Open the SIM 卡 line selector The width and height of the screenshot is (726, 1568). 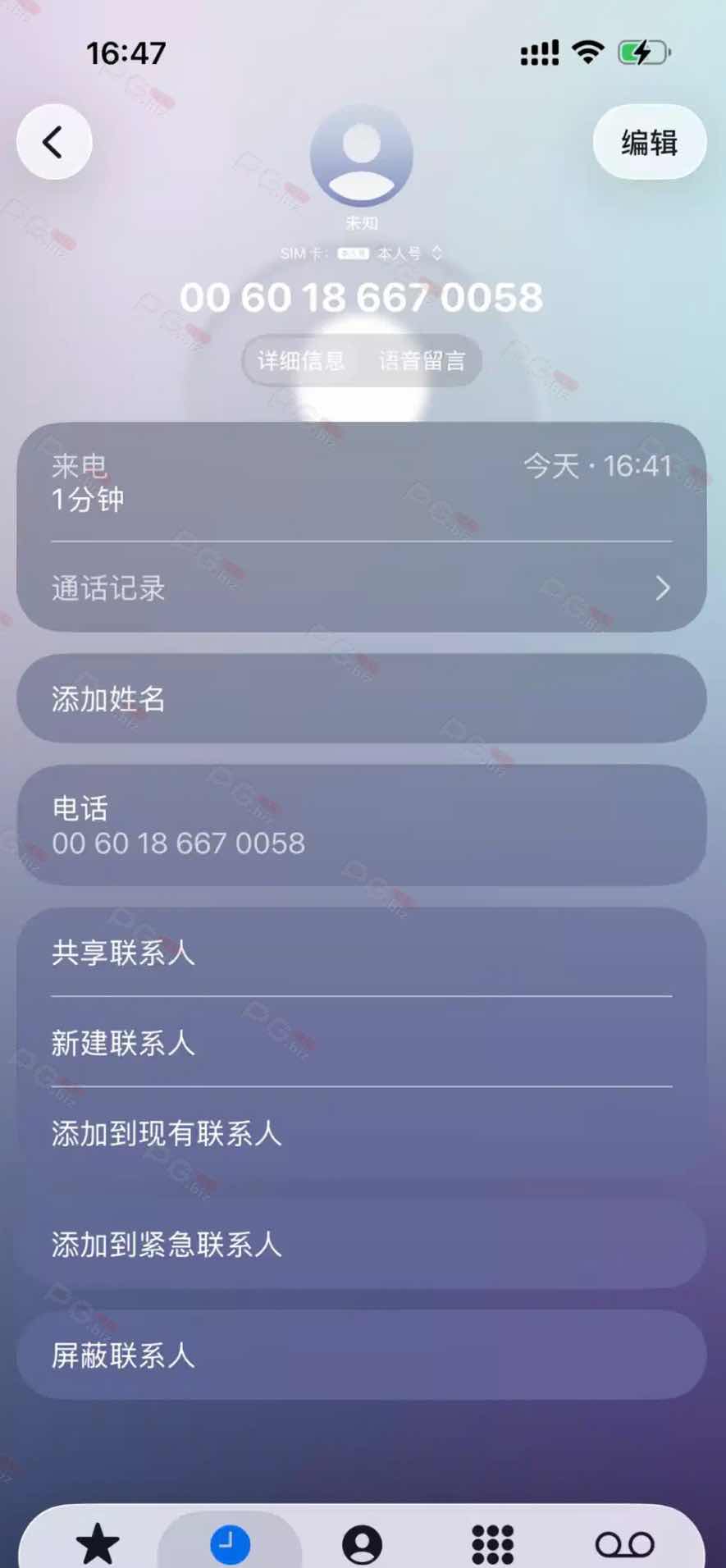click(361, 254)
